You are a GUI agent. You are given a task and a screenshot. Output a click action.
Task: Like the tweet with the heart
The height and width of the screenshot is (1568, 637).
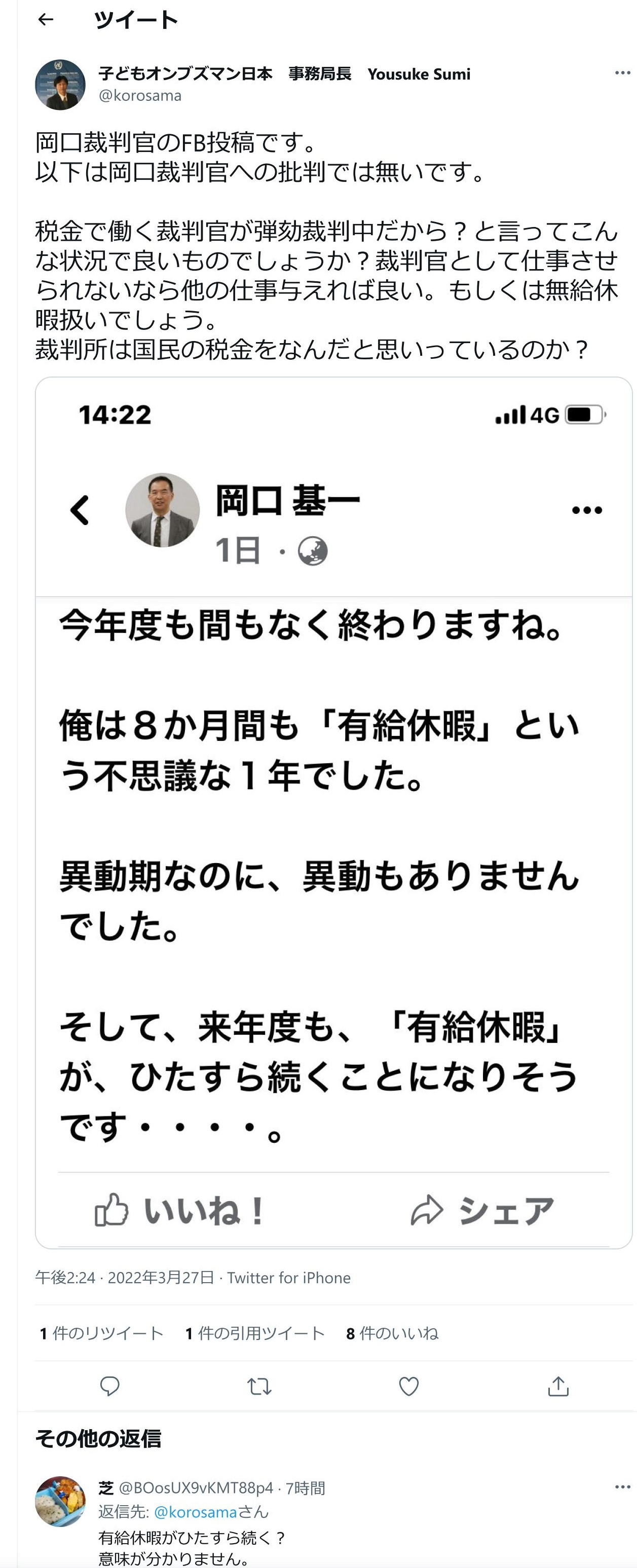[x=408, y=1387]
